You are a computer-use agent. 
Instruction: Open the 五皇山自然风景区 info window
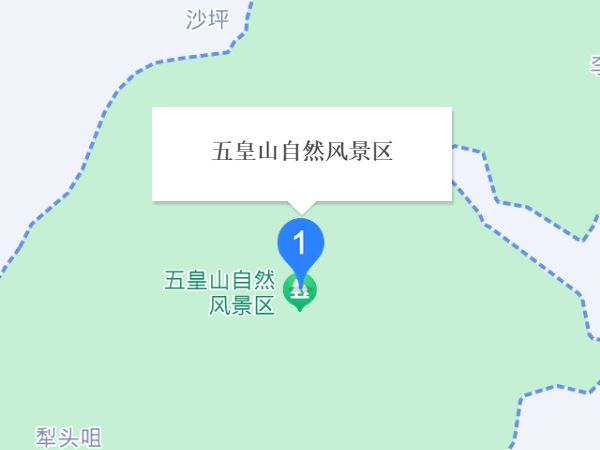[302, 153]
